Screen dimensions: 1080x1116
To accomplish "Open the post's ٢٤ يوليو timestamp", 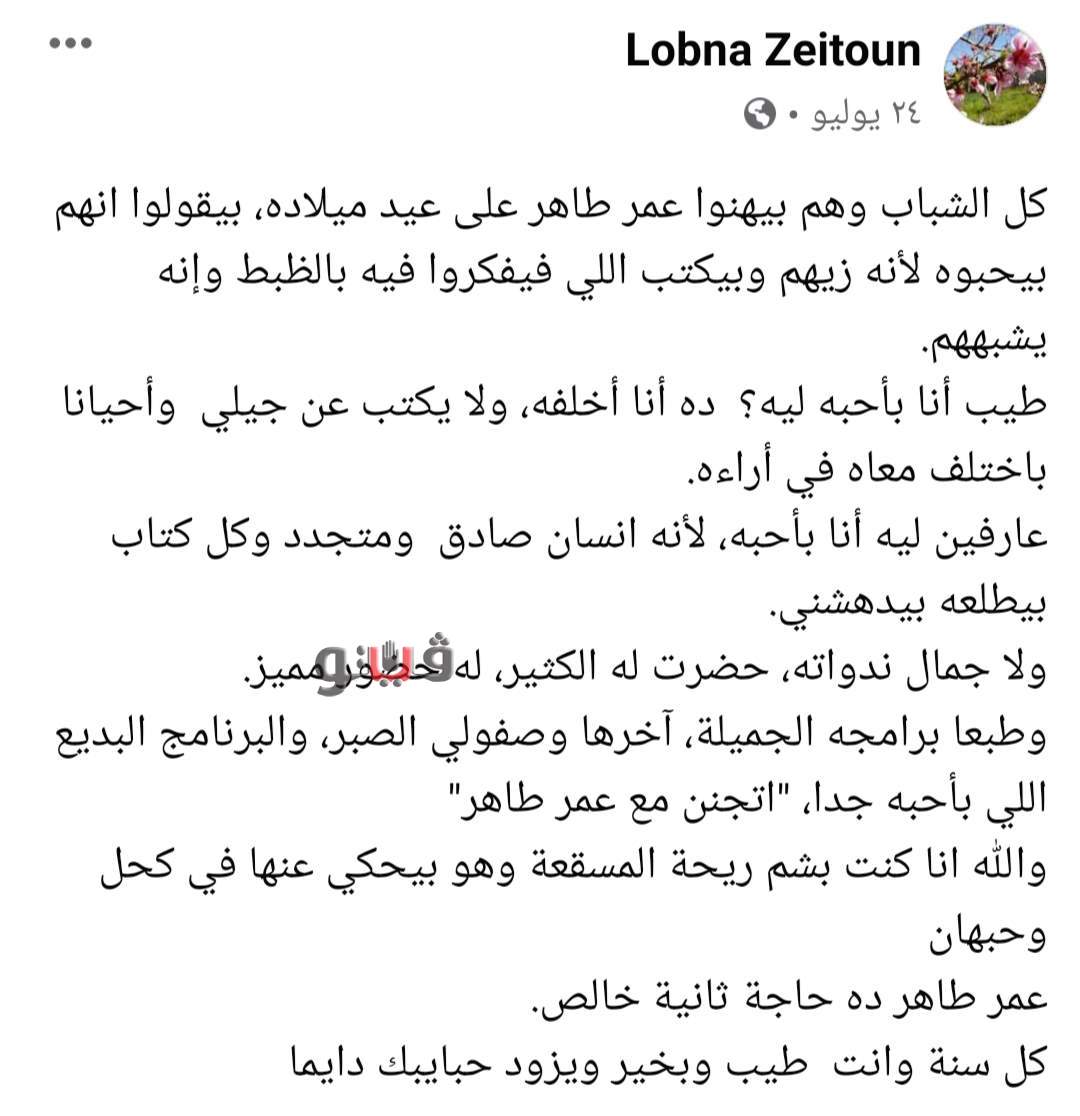I will pos(862,115).
